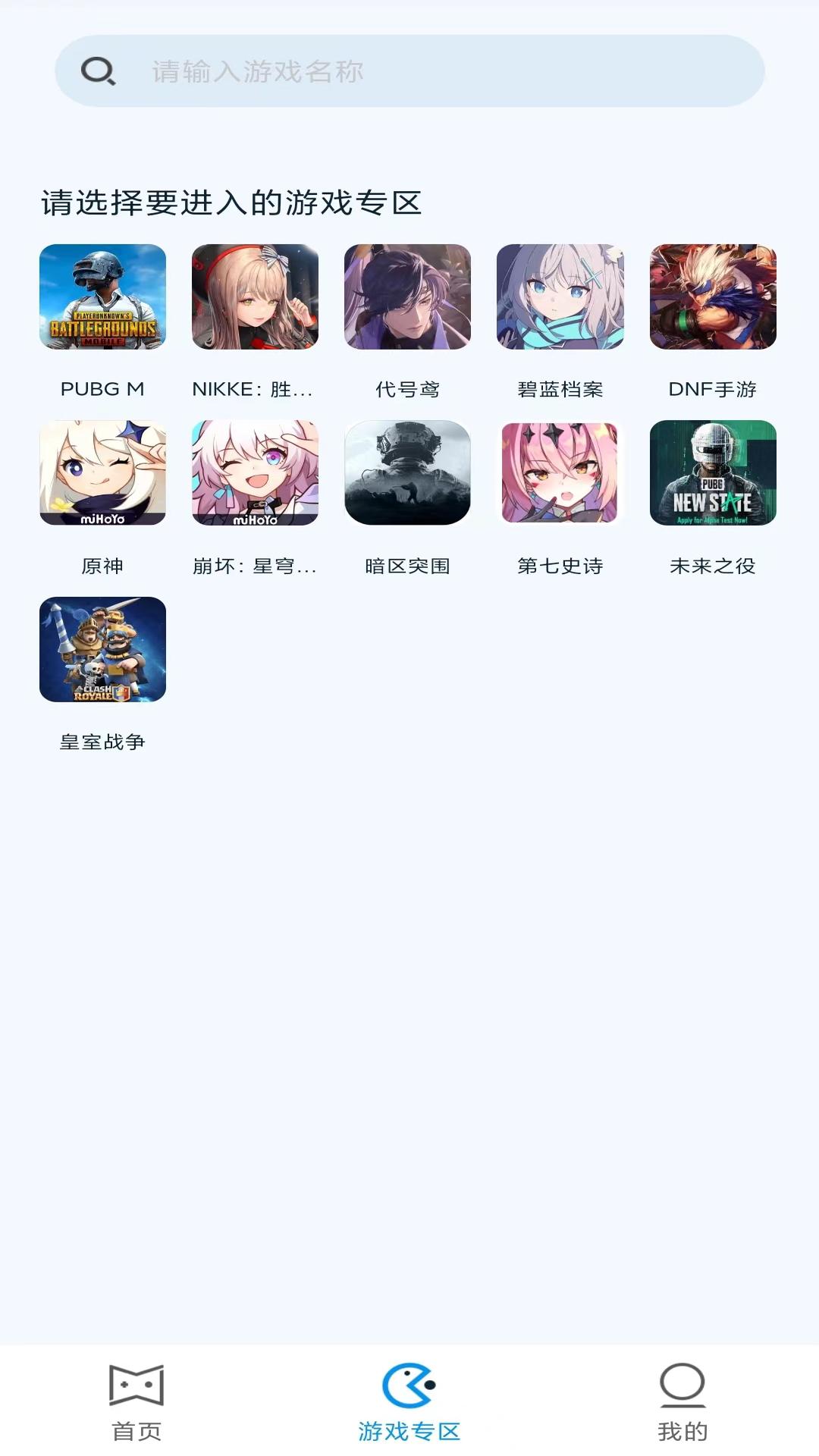Screen dimensions: 819x1456
Task: Open the PUBG M game zone
Action: (104, 299)
